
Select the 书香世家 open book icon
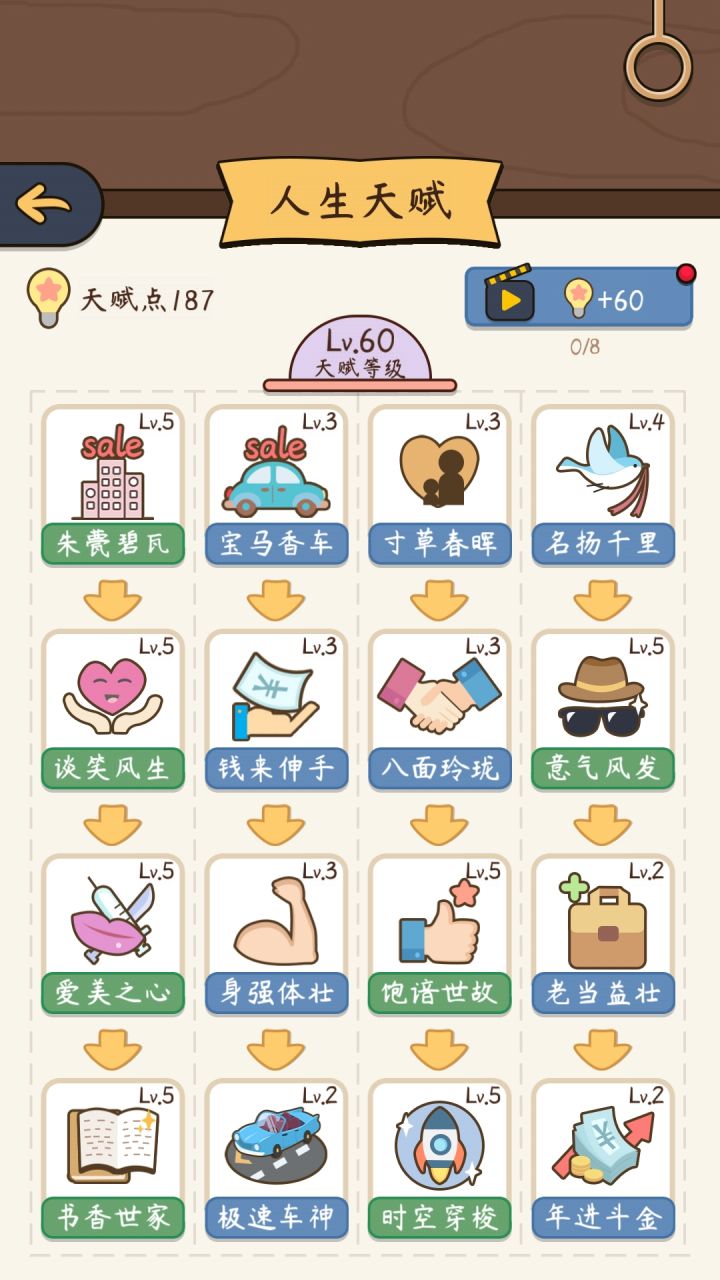(x=112, y=1145)
